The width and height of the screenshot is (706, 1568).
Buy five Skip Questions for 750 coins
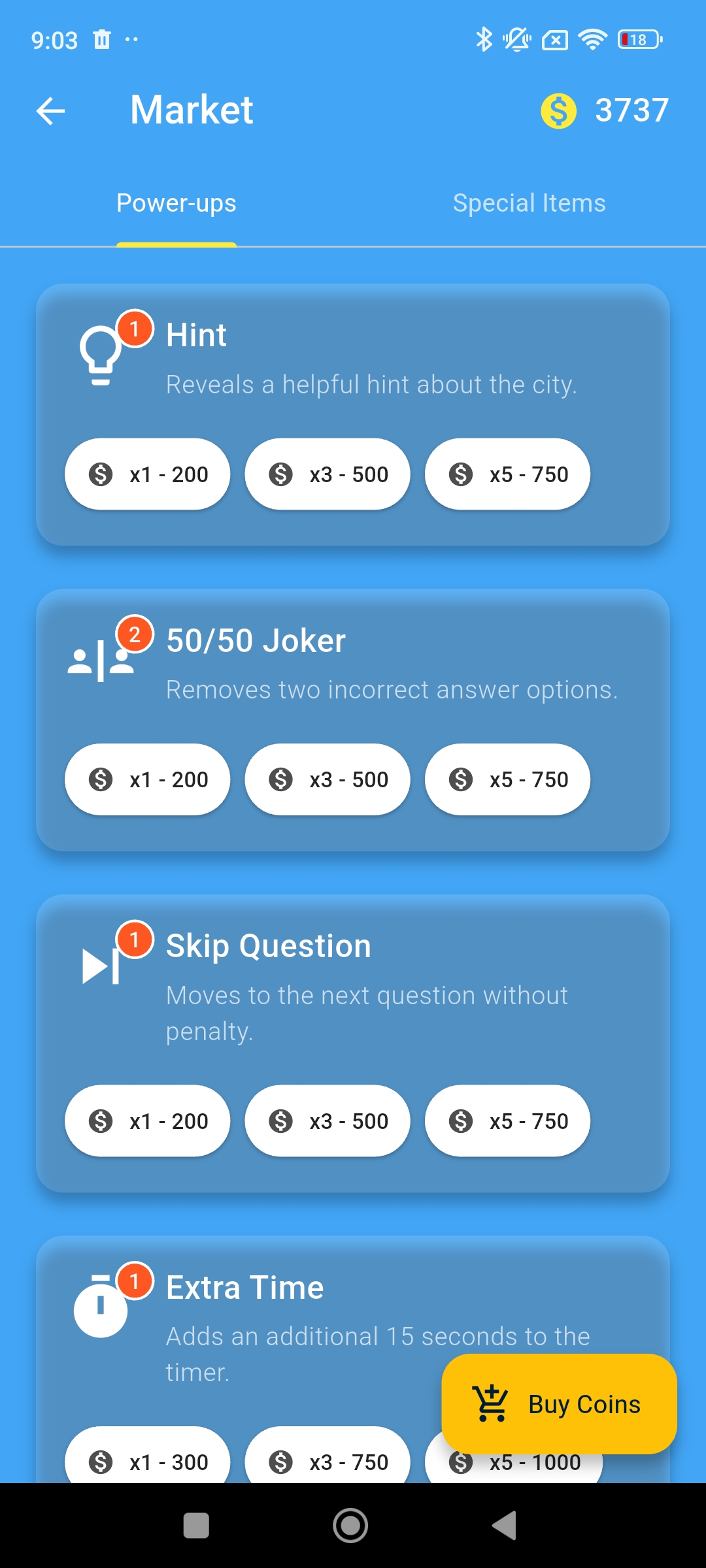tap(507, 1121)
